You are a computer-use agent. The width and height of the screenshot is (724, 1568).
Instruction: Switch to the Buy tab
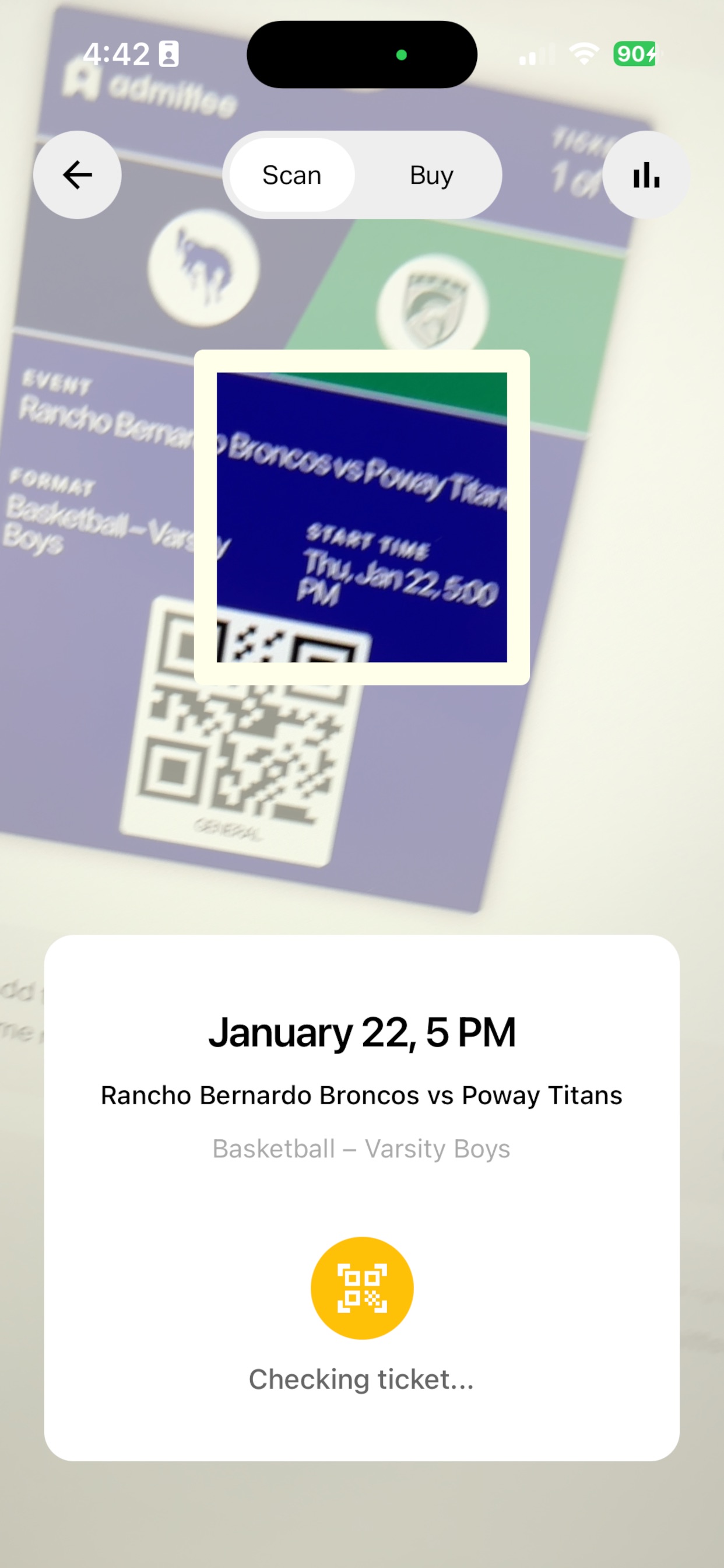pyautogui.click(x=431, y=174)
